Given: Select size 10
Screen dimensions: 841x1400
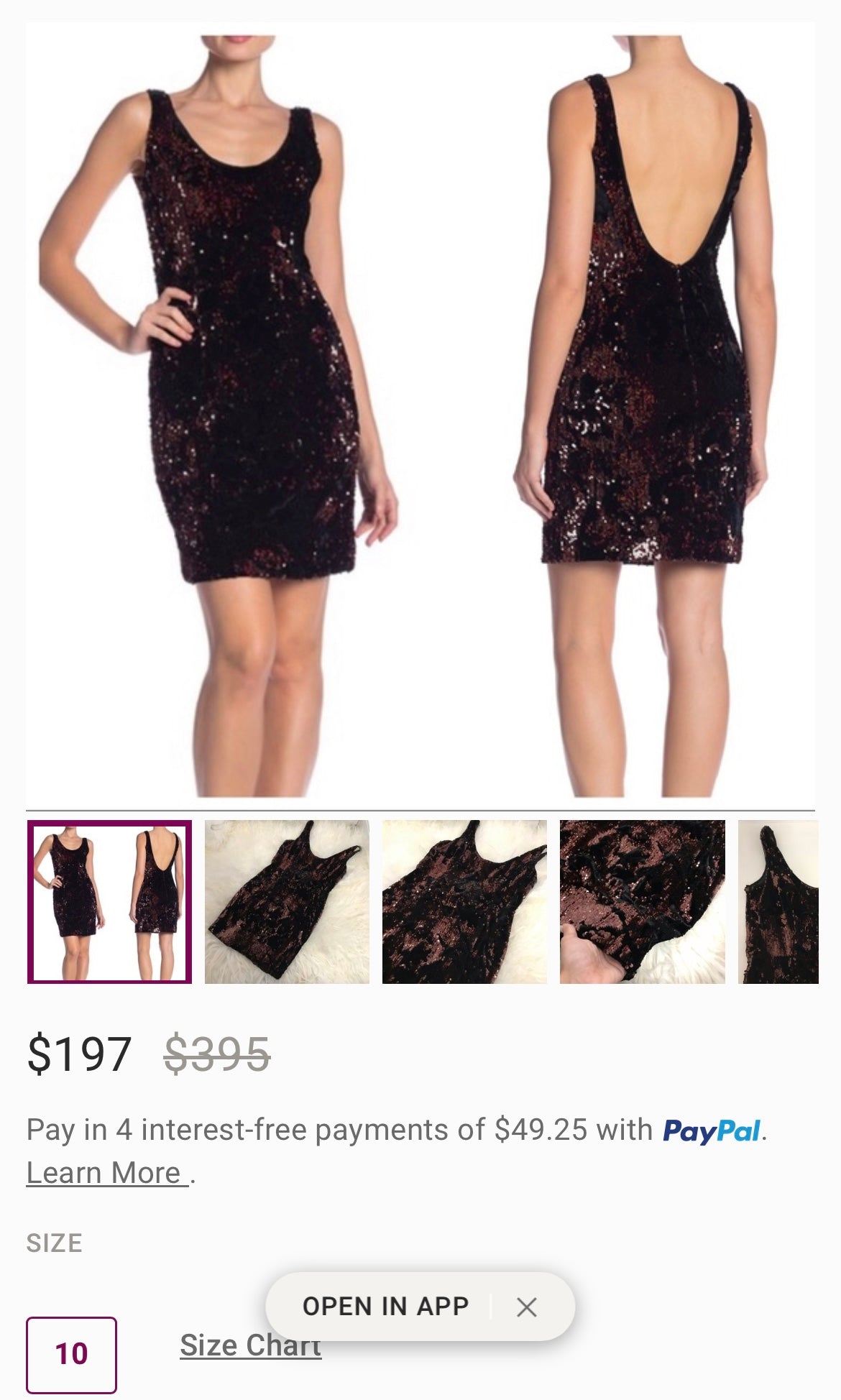Looking at the screenshot, I should [71, 1354].
